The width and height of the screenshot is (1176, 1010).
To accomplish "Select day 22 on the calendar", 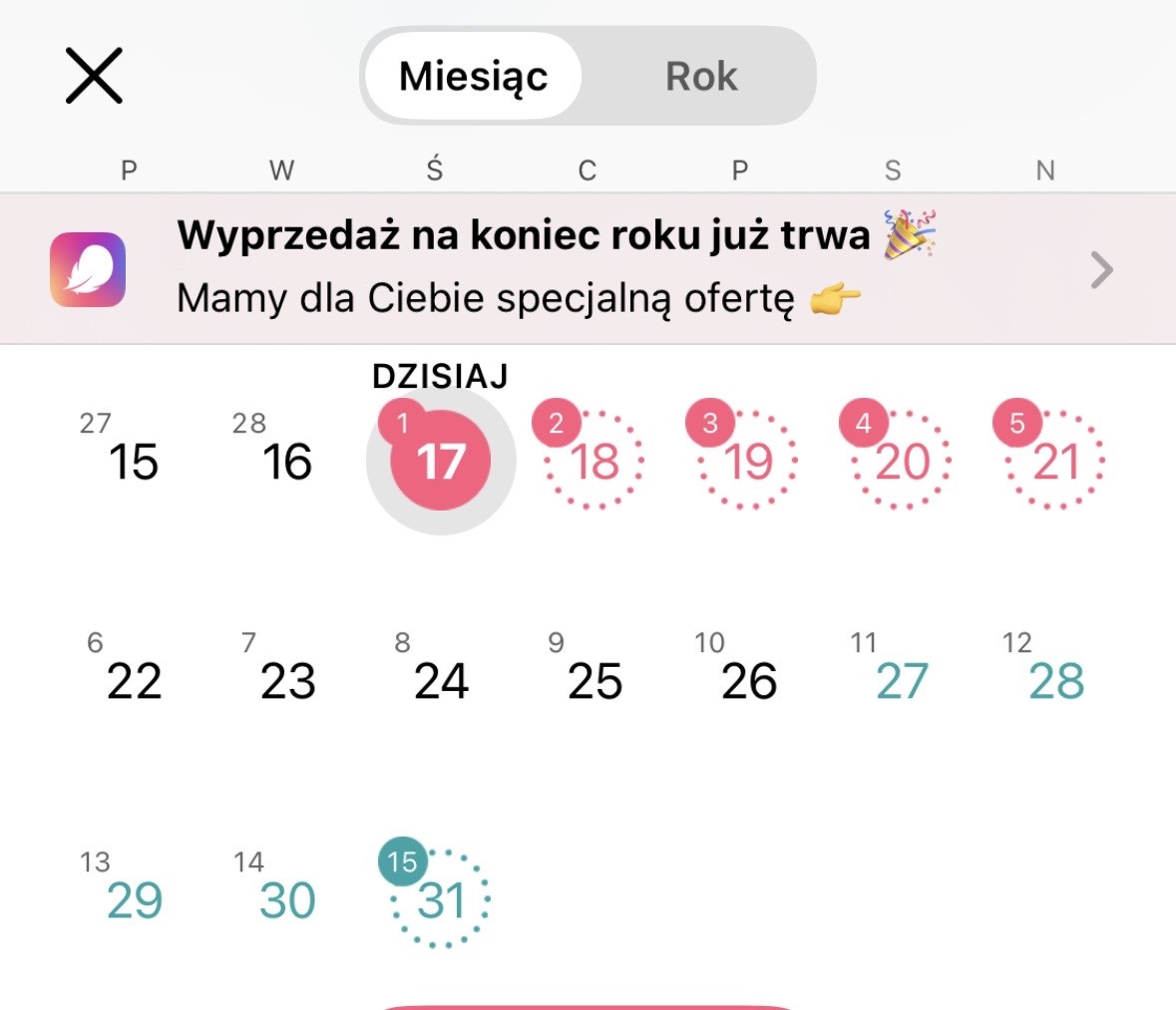I will (x=134, y=681).
